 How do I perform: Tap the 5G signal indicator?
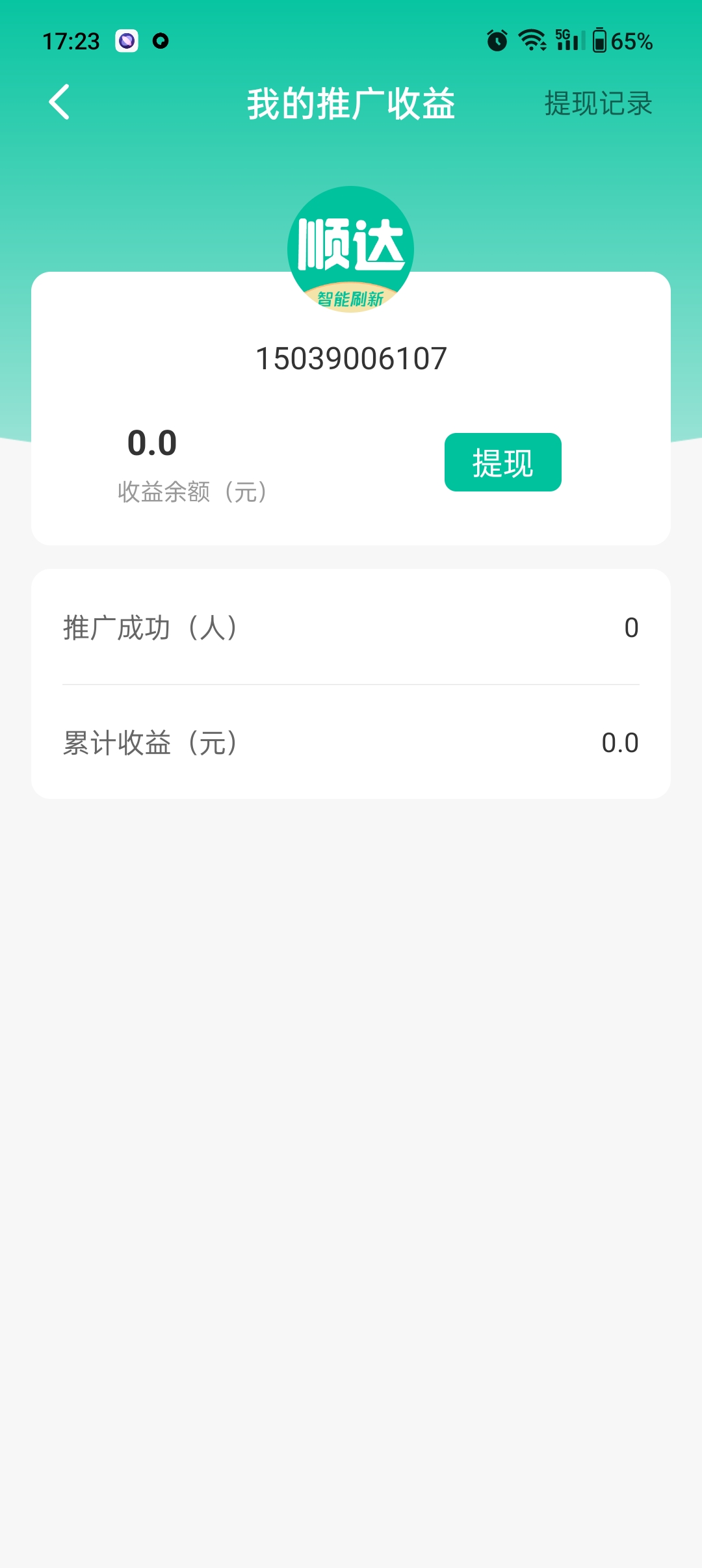click(567, 41)
